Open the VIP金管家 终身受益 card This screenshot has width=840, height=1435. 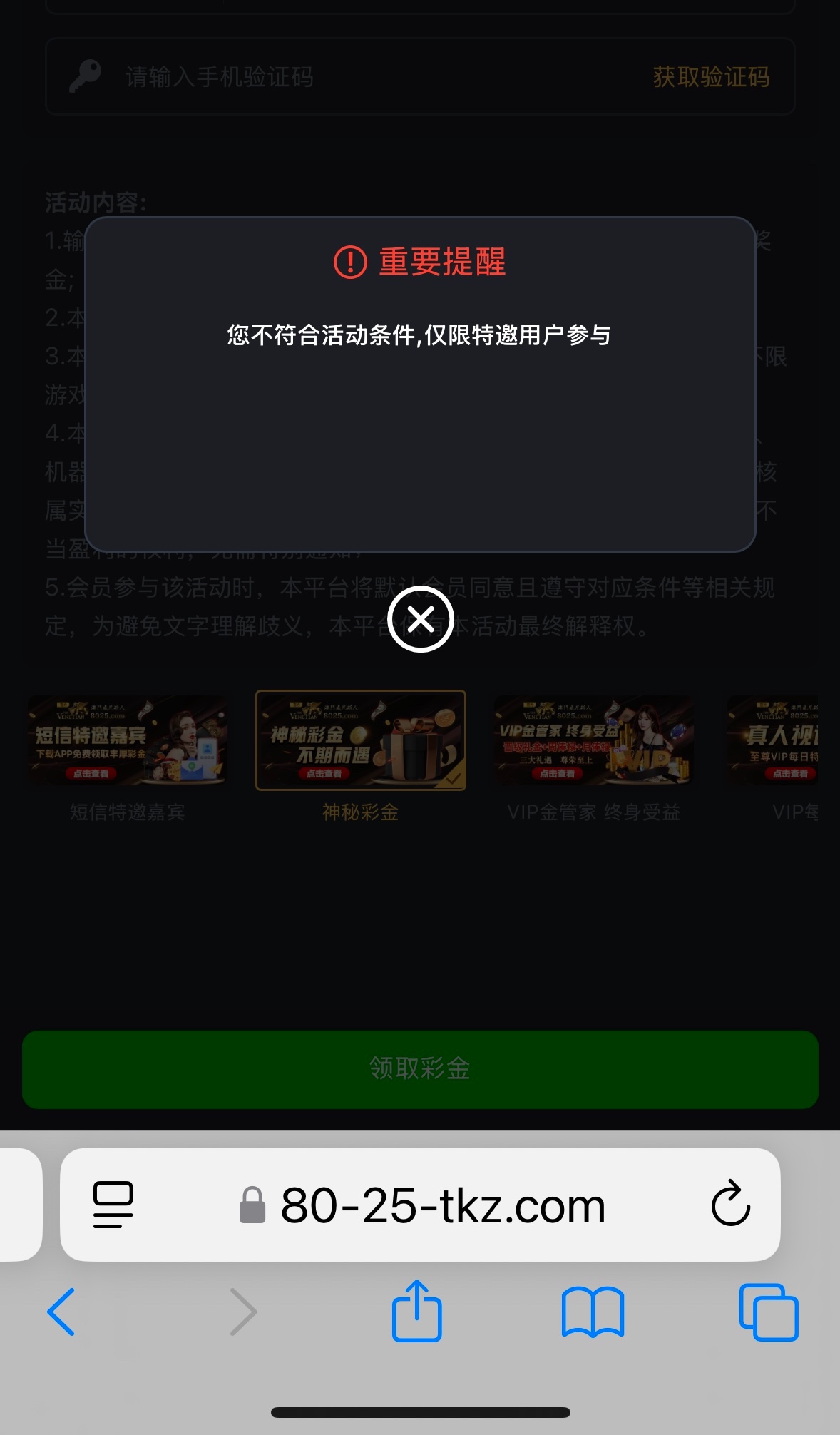(593, 741)
